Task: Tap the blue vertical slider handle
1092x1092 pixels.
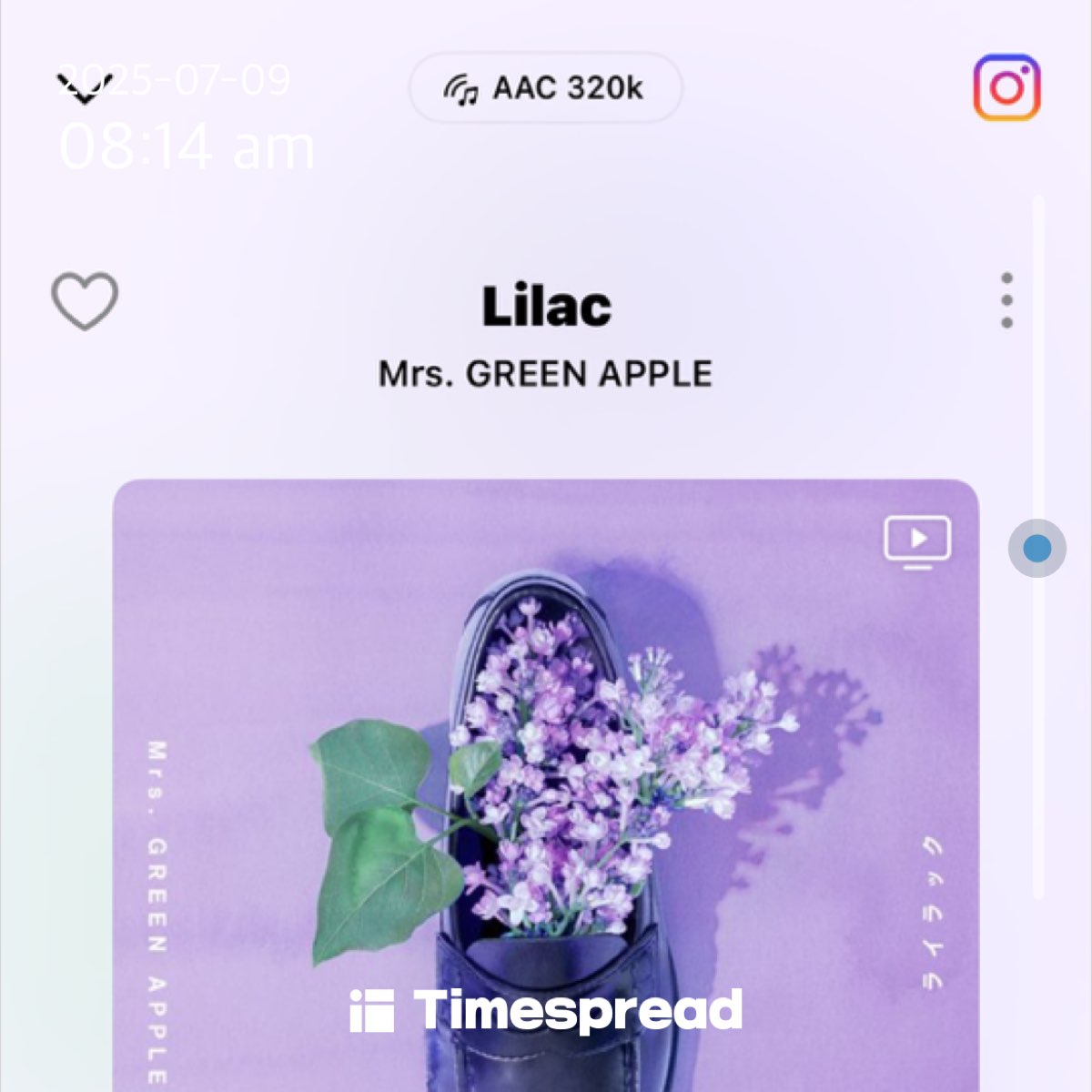Action: click(1037, 549)
